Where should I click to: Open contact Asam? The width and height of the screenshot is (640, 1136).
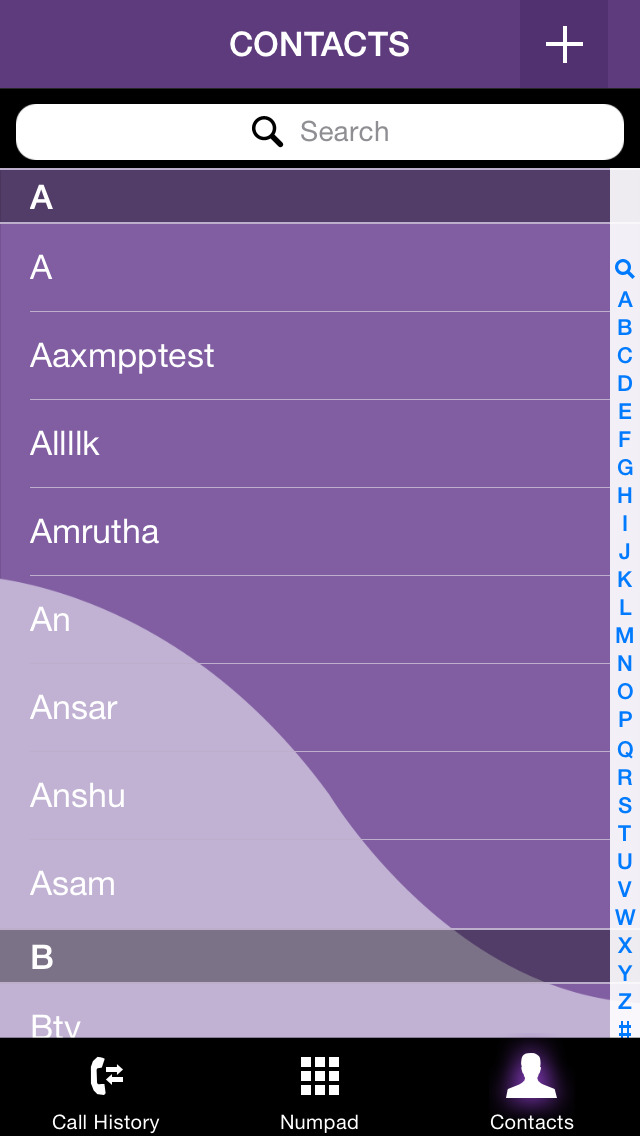(x=305, y=884)
